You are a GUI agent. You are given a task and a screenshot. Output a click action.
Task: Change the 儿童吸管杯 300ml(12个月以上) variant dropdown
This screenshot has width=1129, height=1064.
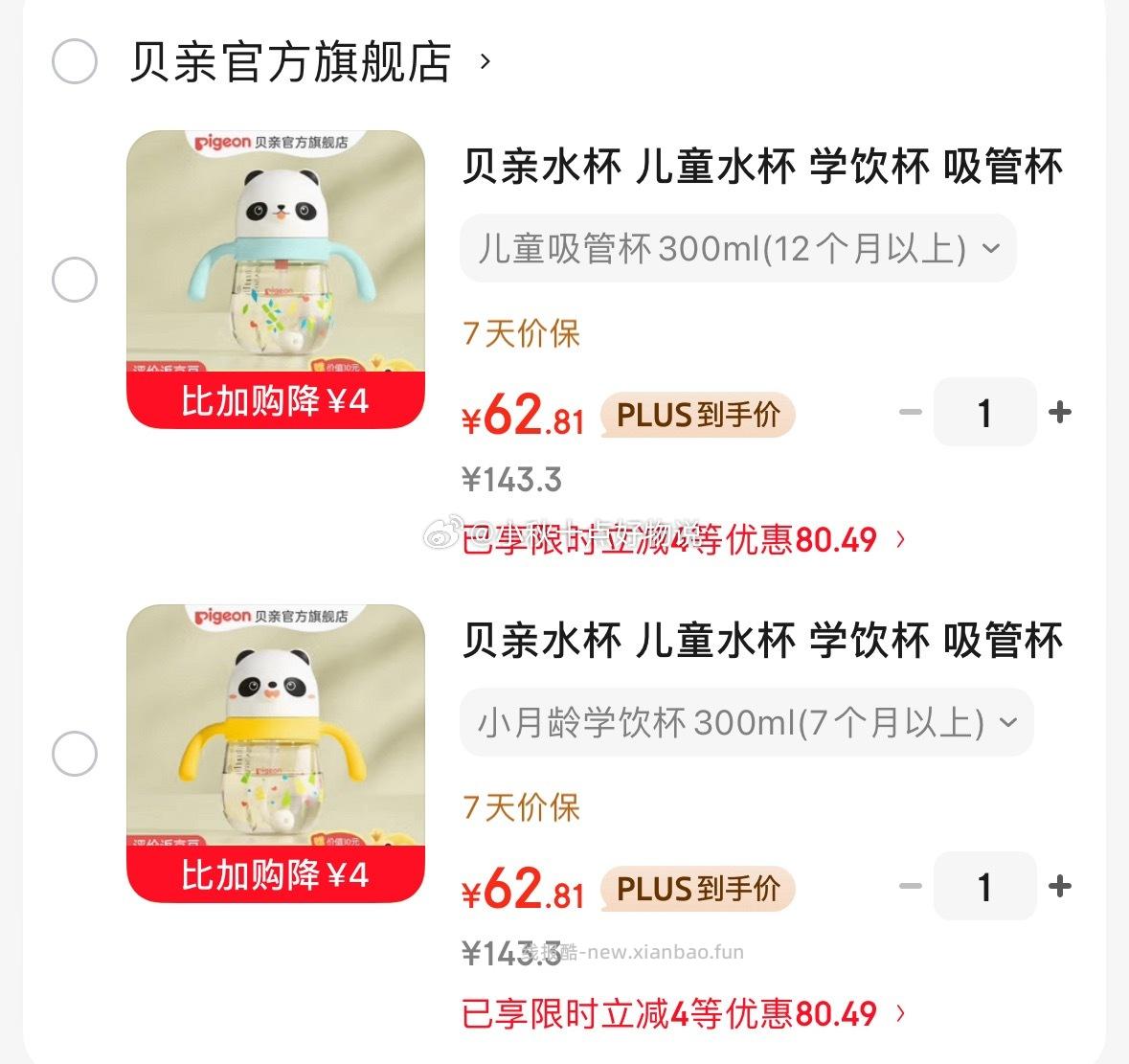(737, 249)
